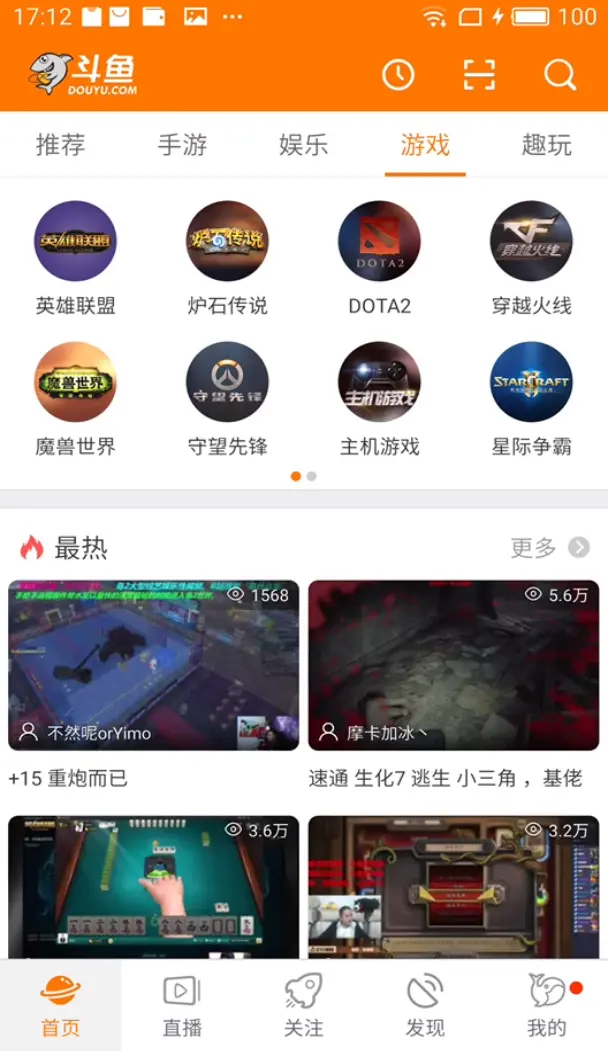Open the QR code scanner
This screenshot has height=1051, width=608.
(479, 74)
